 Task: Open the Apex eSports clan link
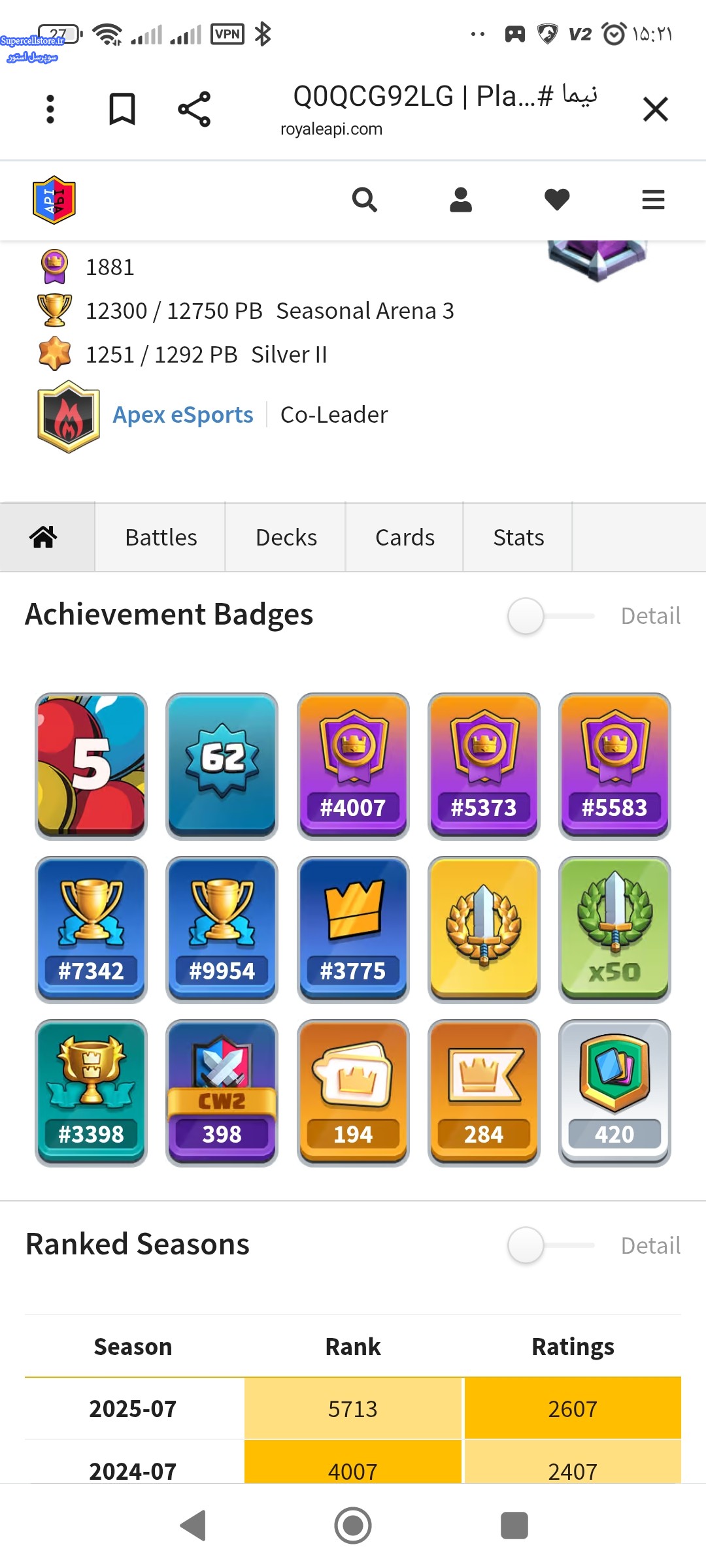(x=183, y=415)
